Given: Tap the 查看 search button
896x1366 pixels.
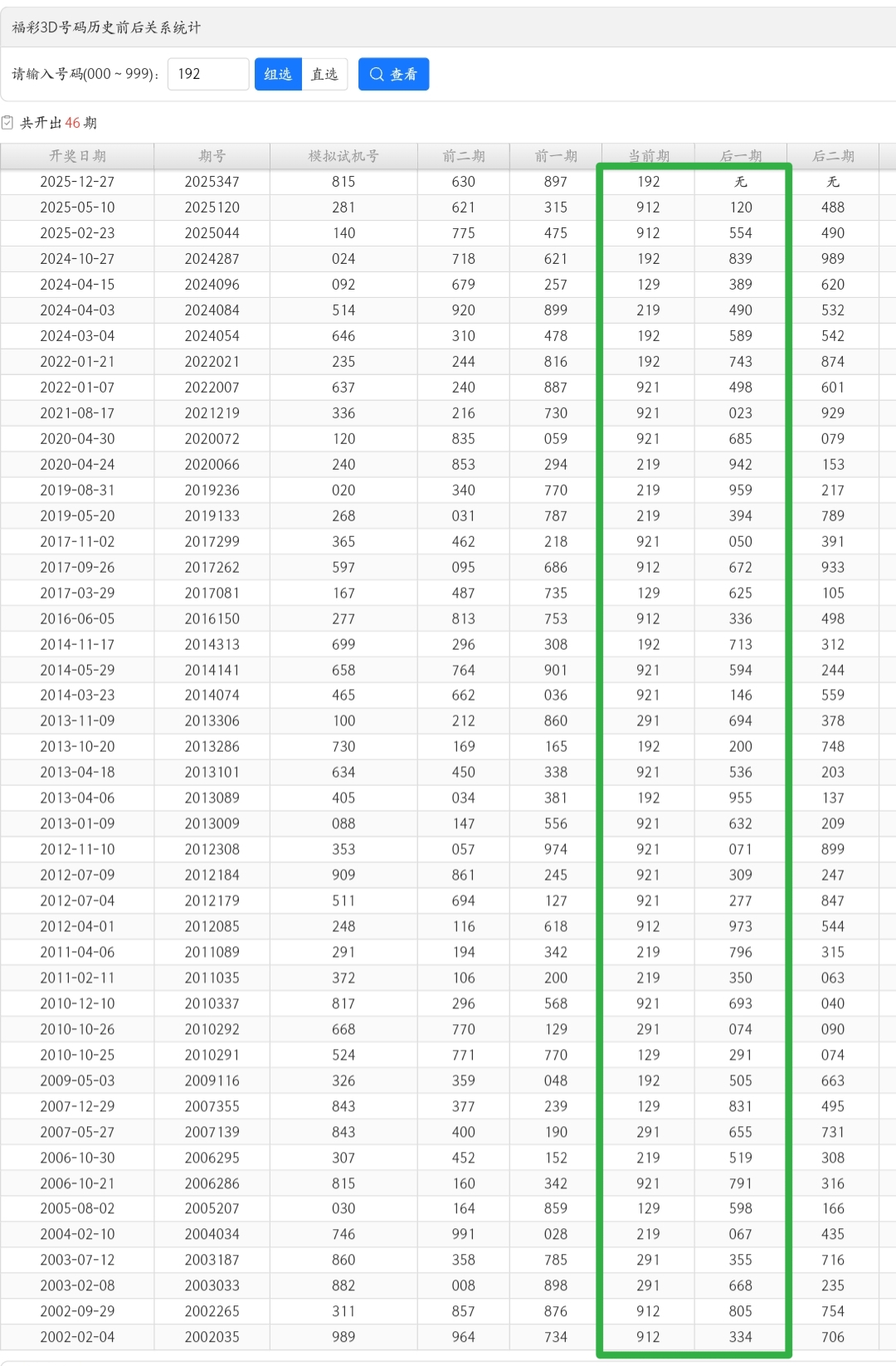Looking at the screenshot, I should coord(393,74).
